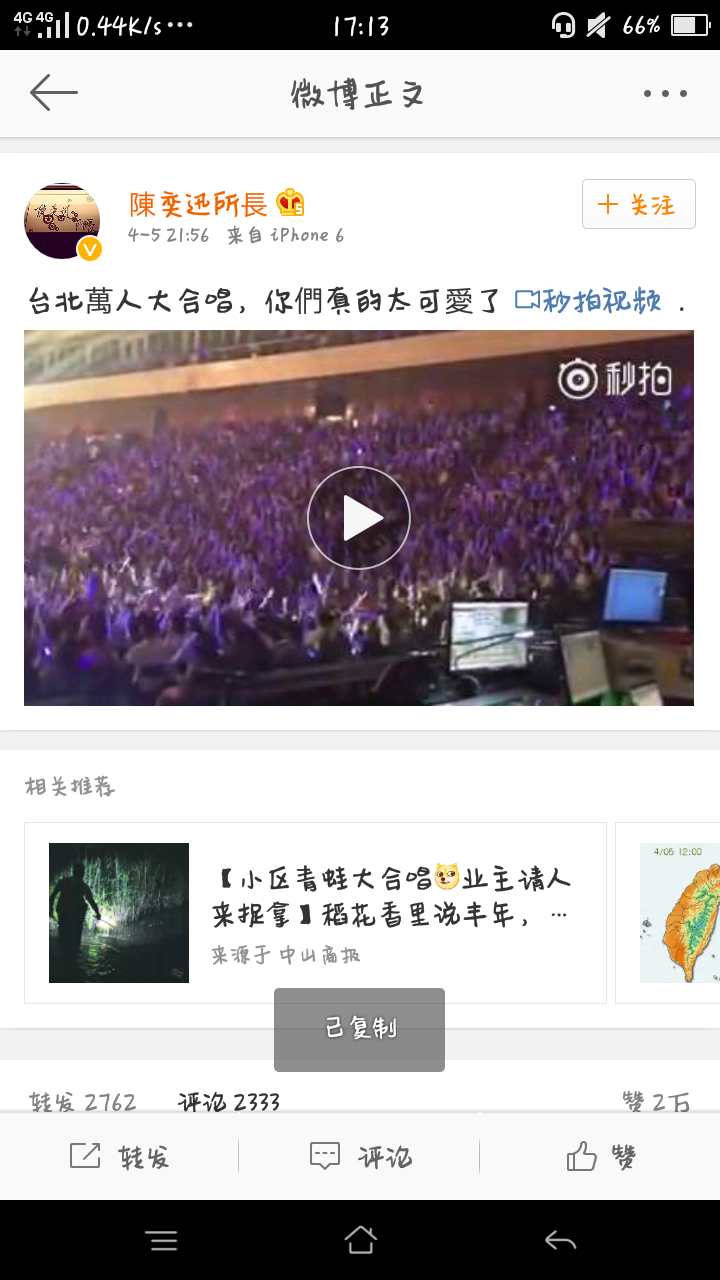Return home via the system home button
The image size is (720, 1280).
[x=360, y=1240]
